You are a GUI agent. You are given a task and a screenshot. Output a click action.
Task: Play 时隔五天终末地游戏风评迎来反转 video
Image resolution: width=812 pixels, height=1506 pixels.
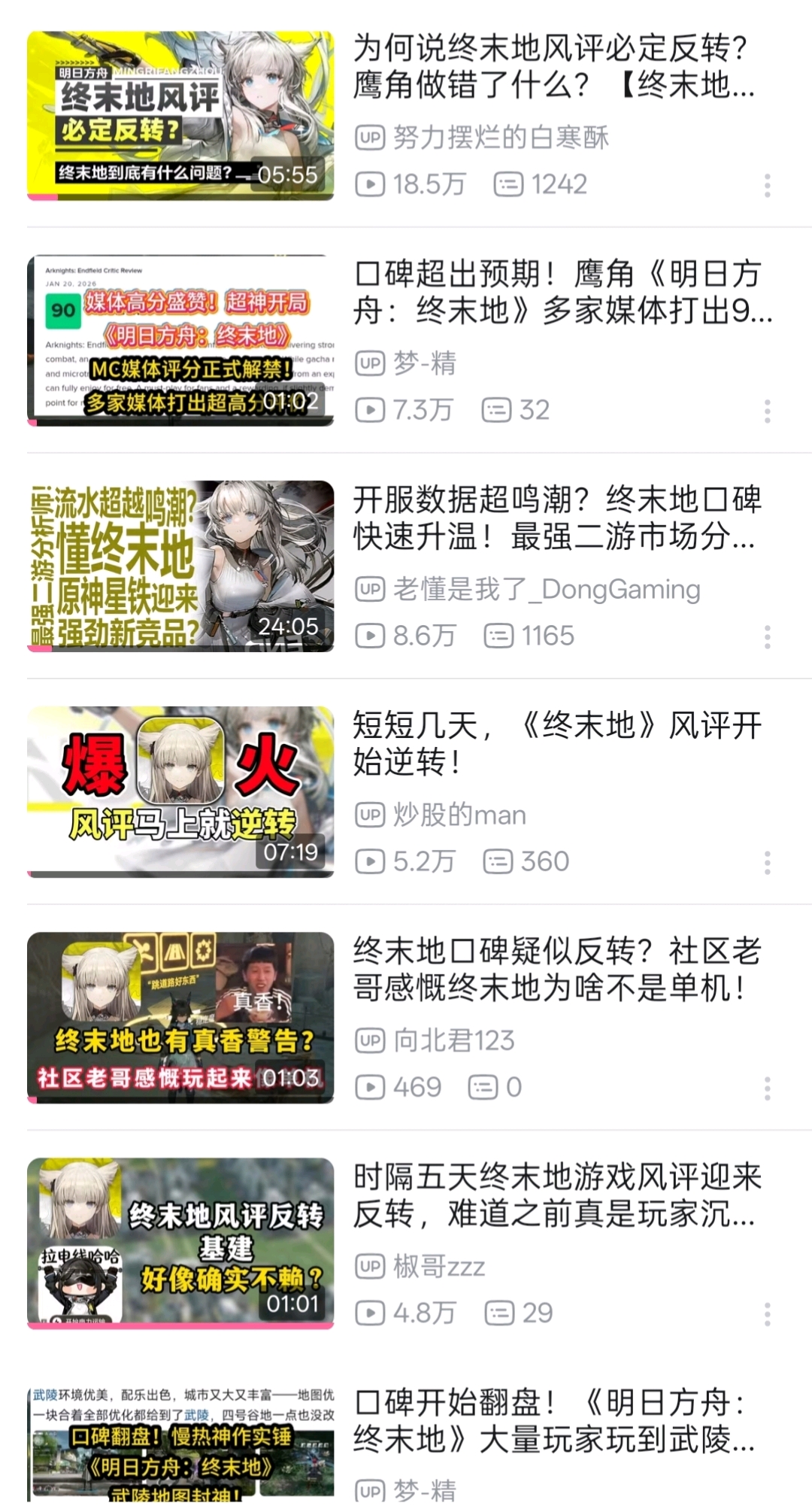point(180,1243)
